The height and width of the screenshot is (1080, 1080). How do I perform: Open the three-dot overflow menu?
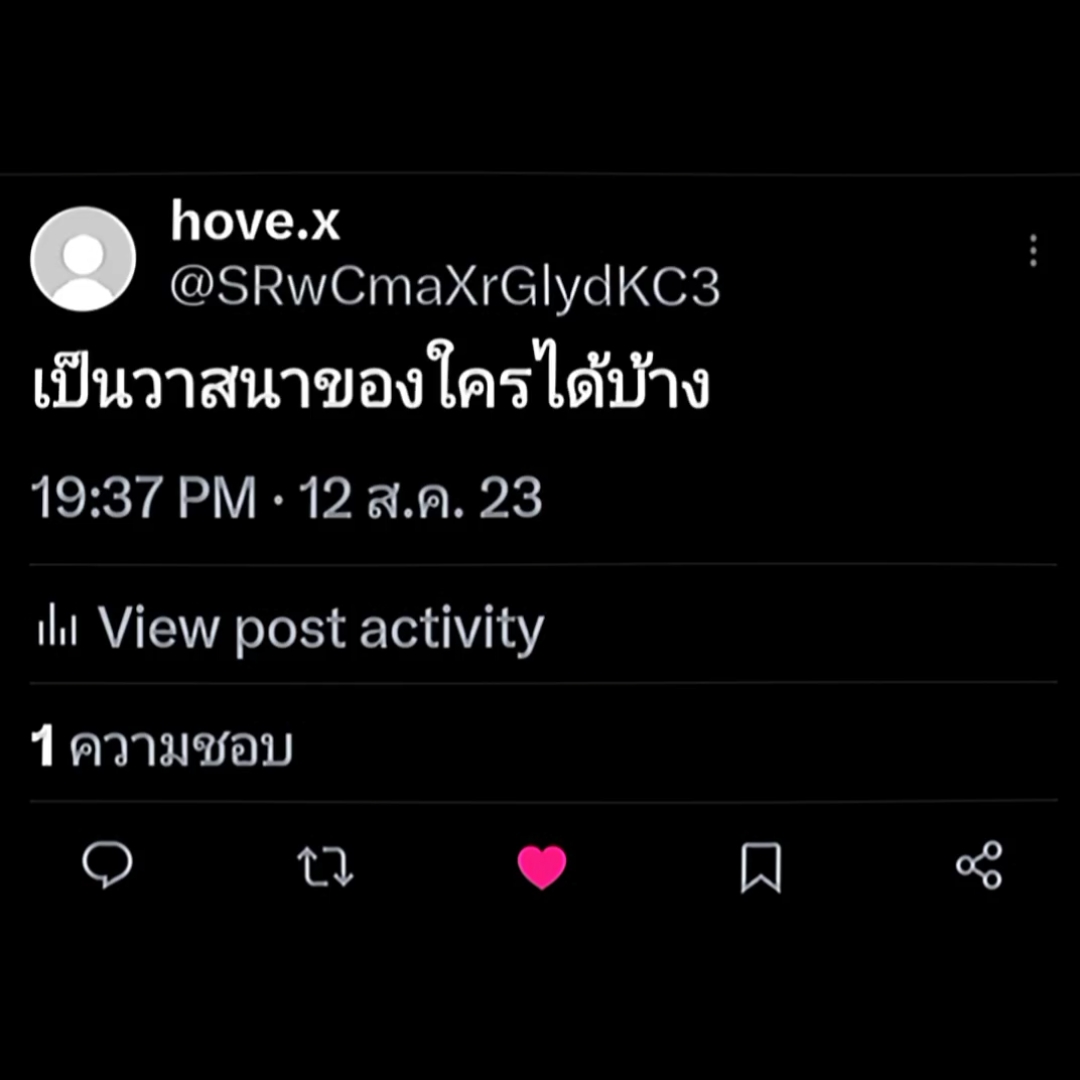tap(1032, 251)
